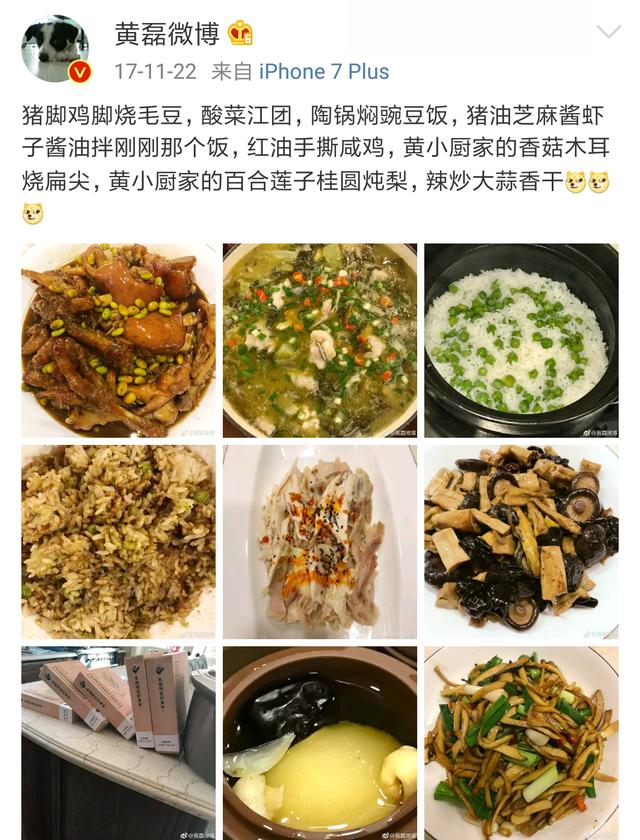The height and width of the screenshot is (840, 640).
Task: View the pig trotter edamame photo
Action: [118, 340]
